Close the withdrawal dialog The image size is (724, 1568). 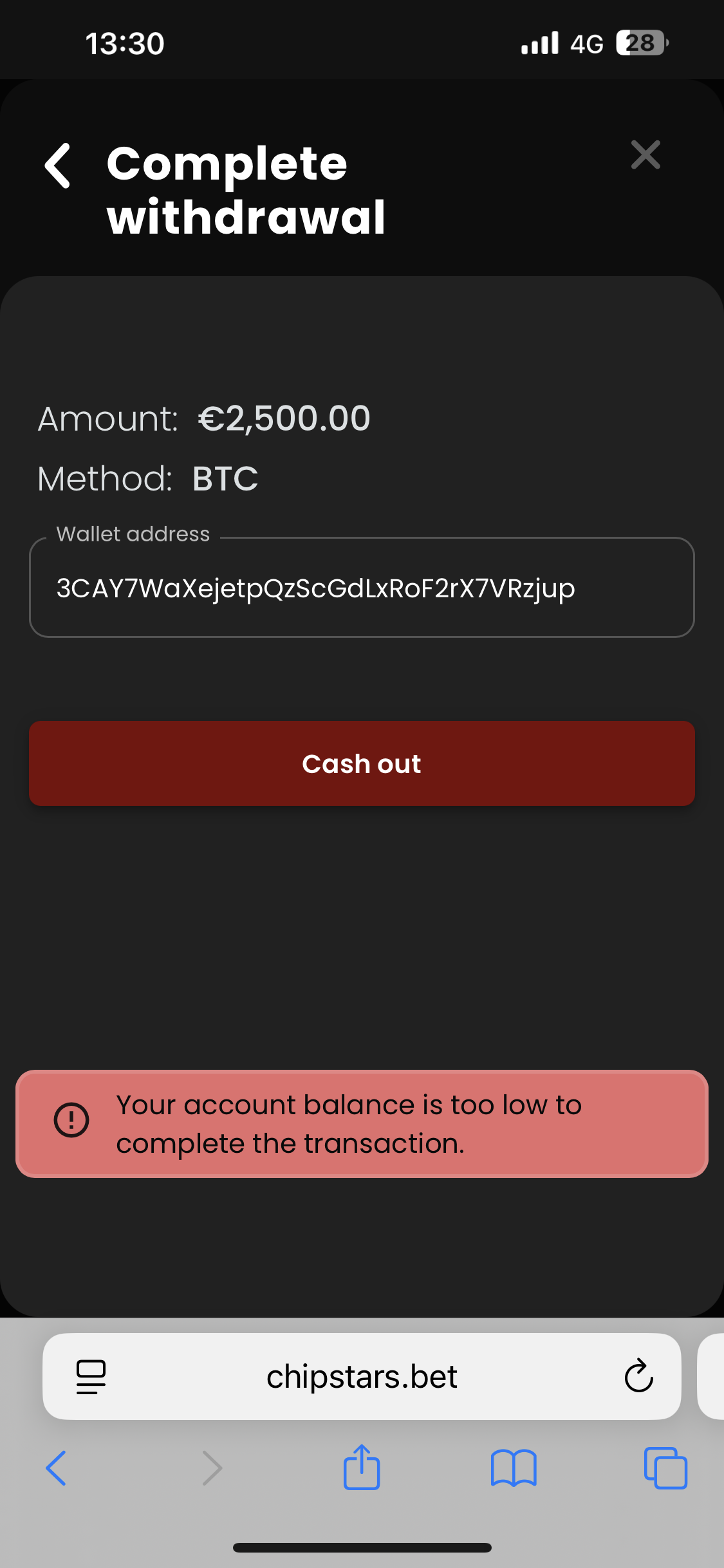pos(645,155)
